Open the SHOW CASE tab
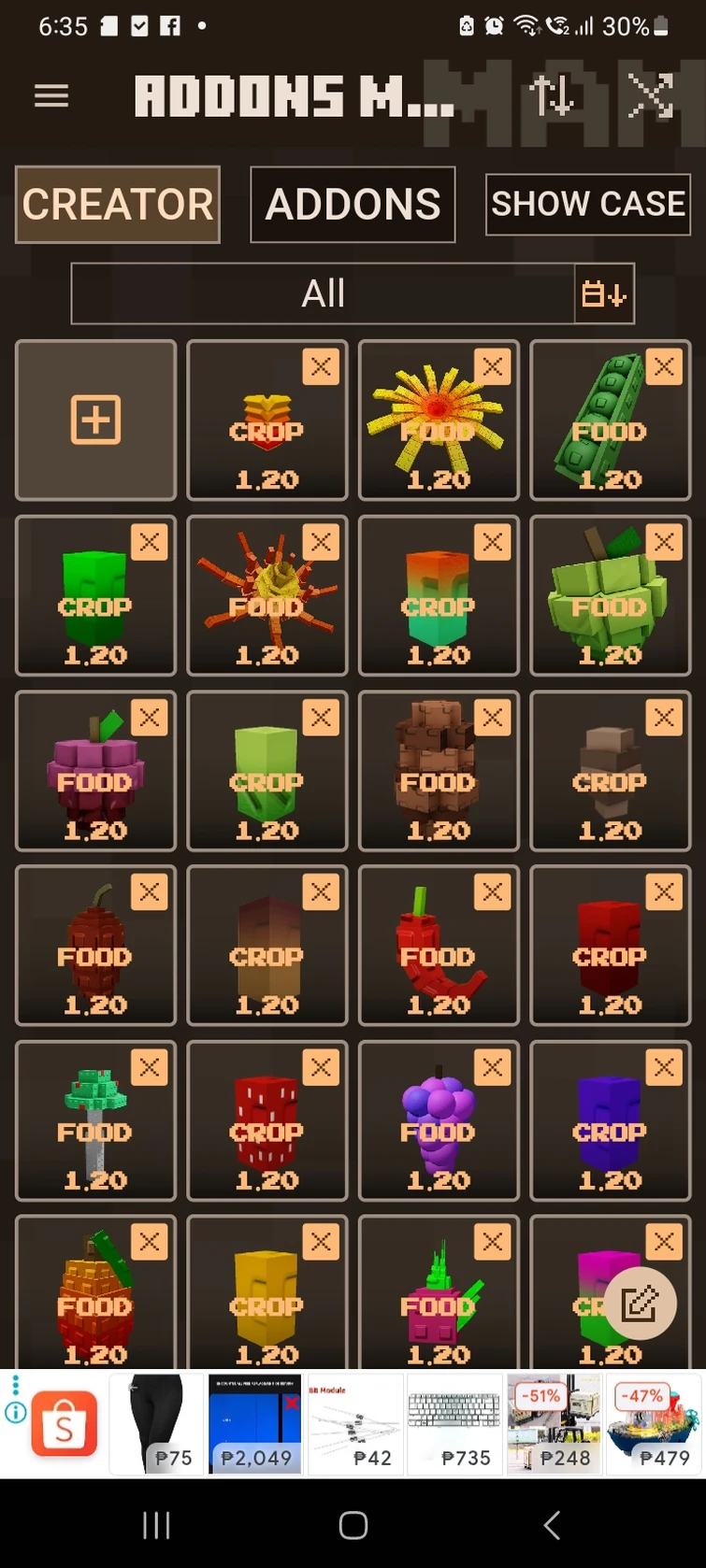The image size is (706, 1568). coord(587,204)
